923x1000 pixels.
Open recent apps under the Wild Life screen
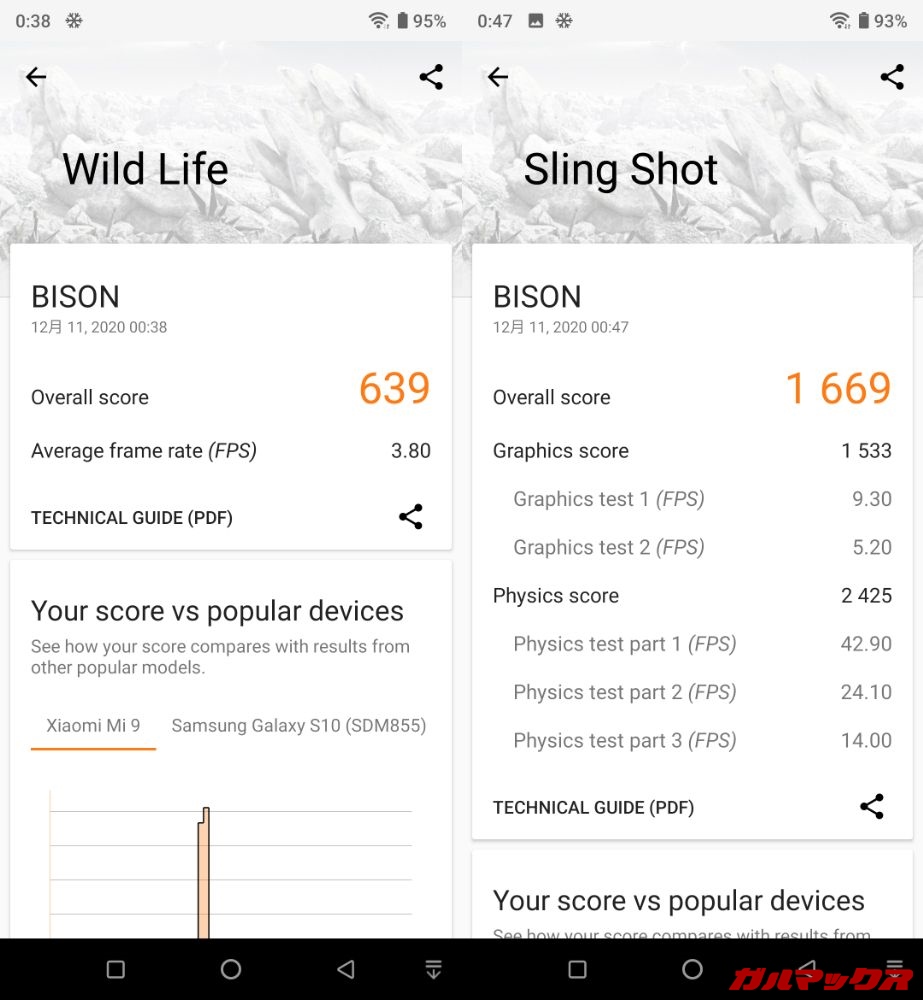115,969
